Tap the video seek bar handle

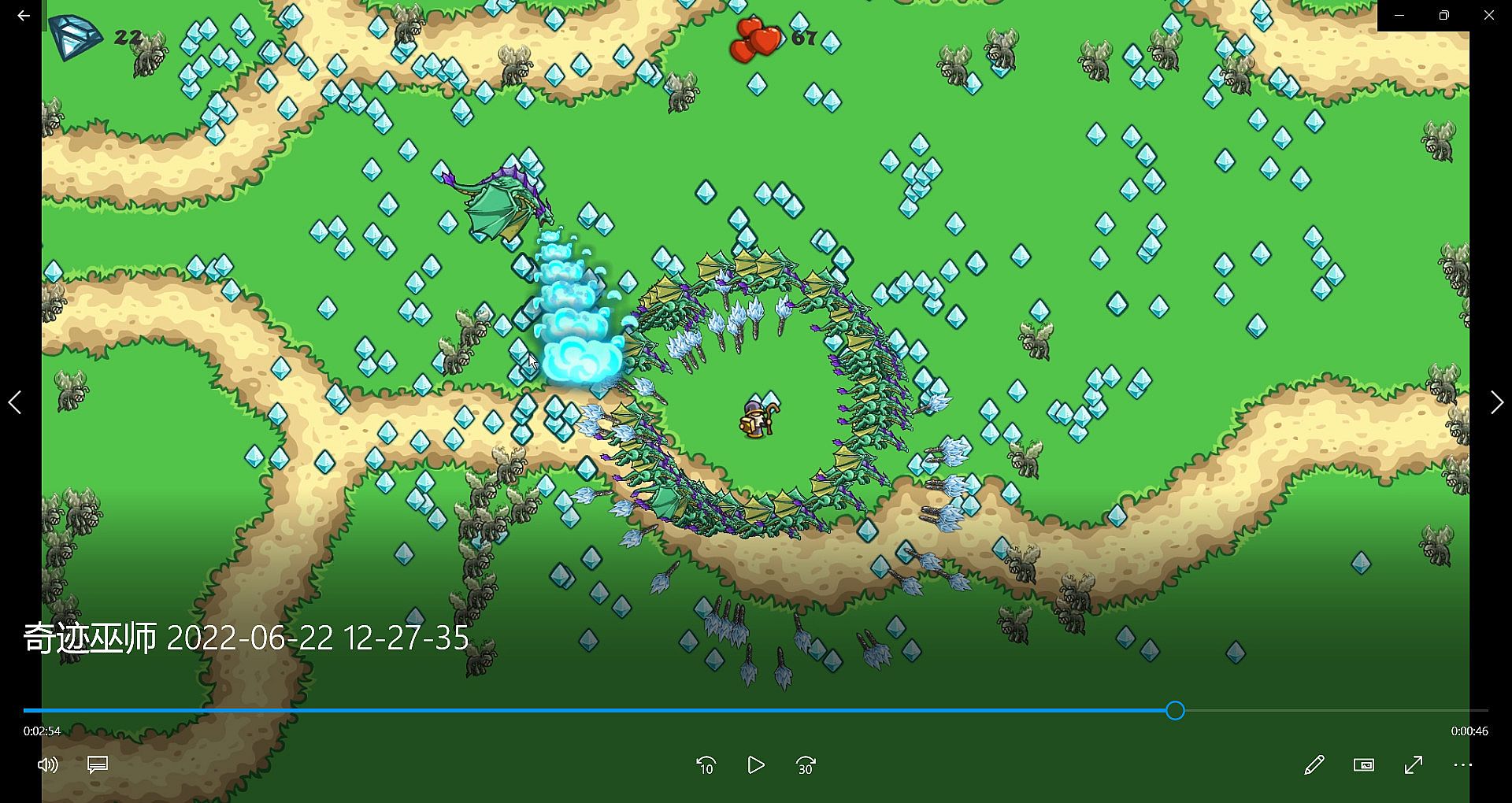tap(1175, 711)
